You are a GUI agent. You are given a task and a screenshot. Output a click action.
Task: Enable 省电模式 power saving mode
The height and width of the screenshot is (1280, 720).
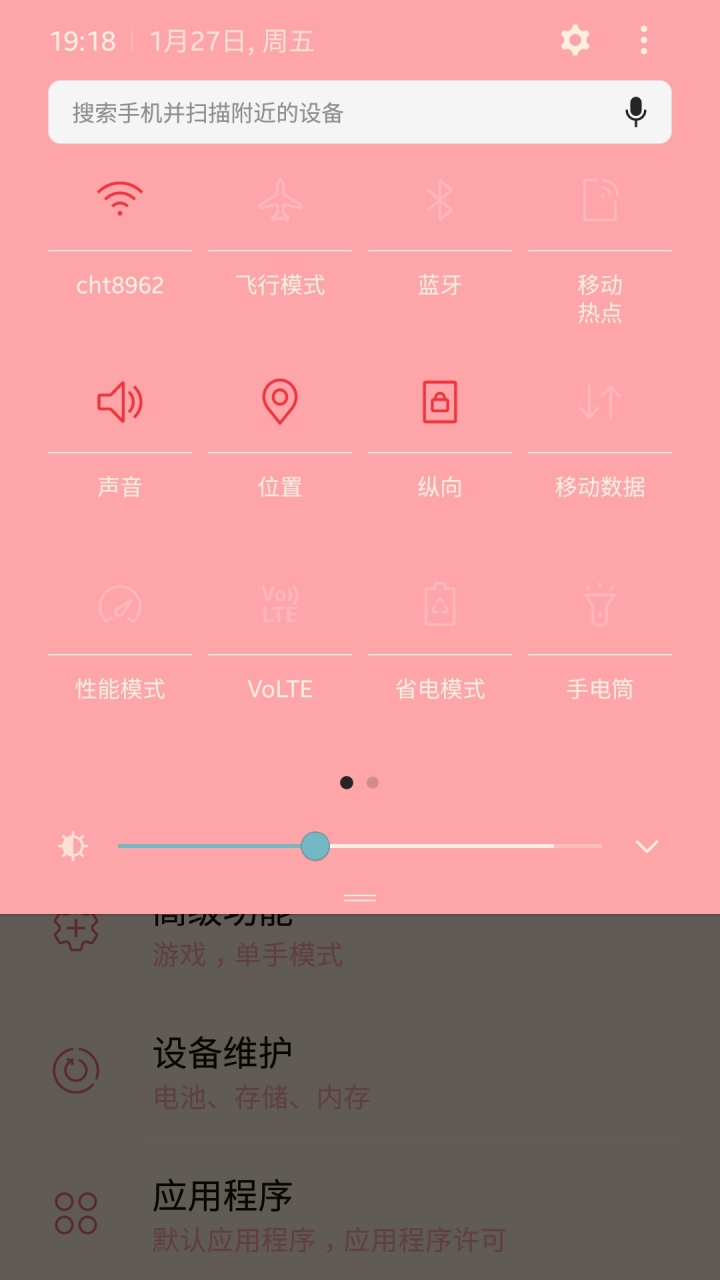click(x=440, y=605)
